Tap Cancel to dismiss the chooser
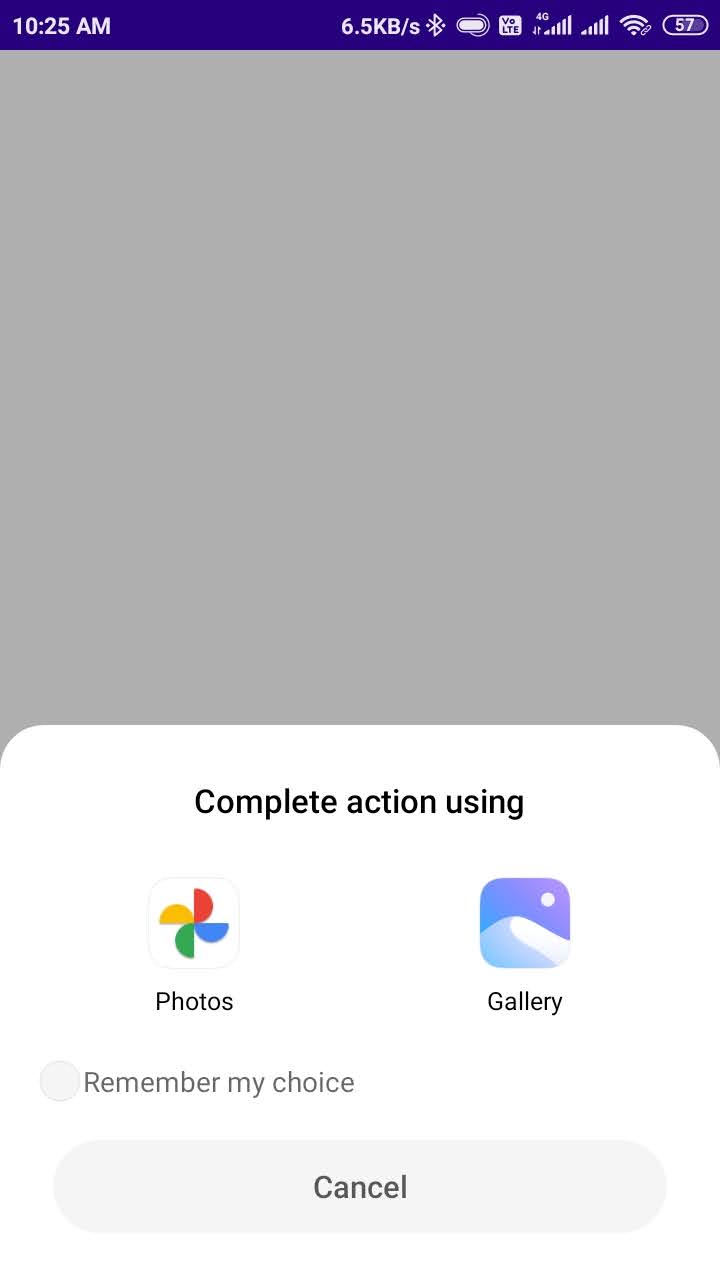The image size is (720, 1280). pyautogui.click(x=360, y=1187)
